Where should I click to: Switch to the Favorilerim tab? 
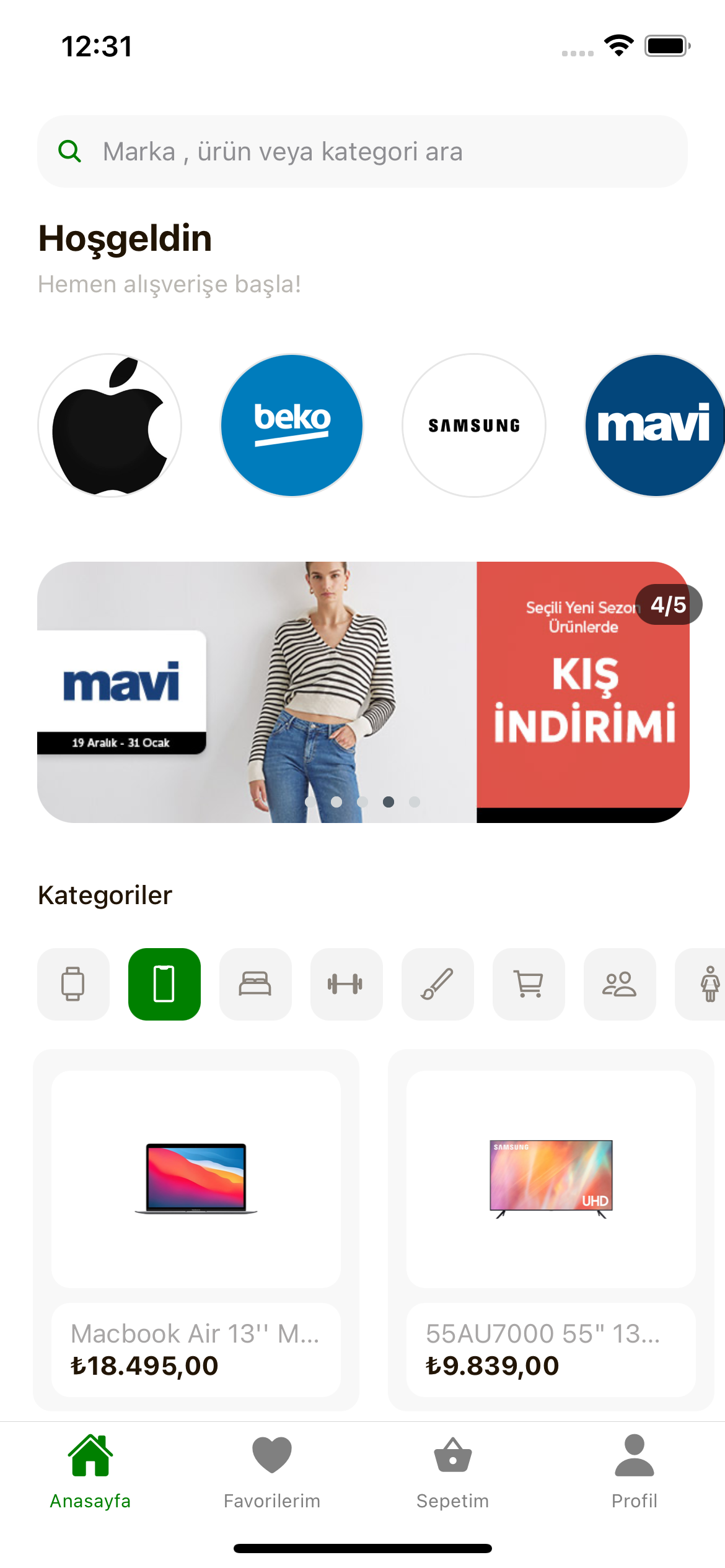click(272, 1472)
